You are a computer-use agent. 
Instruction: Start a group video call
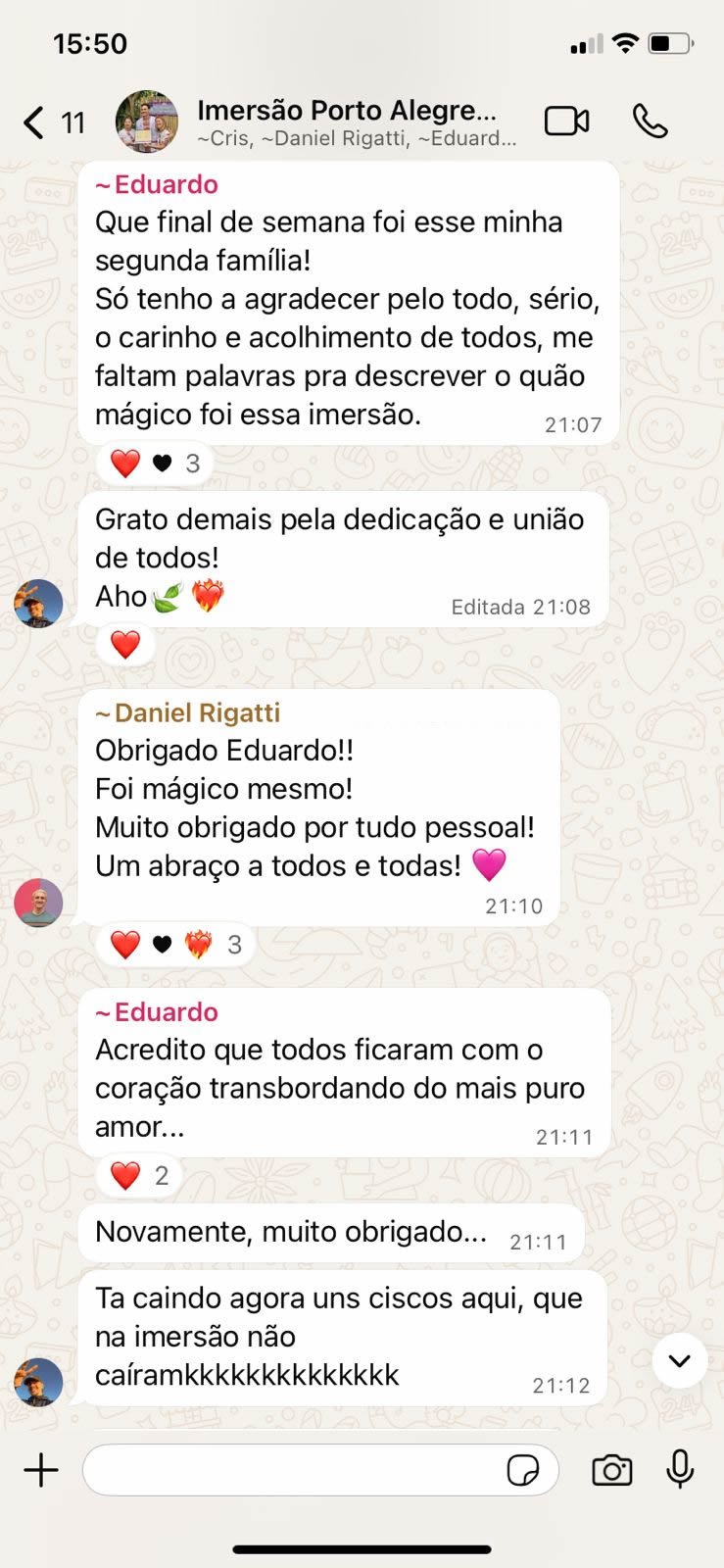coord(566,122)
